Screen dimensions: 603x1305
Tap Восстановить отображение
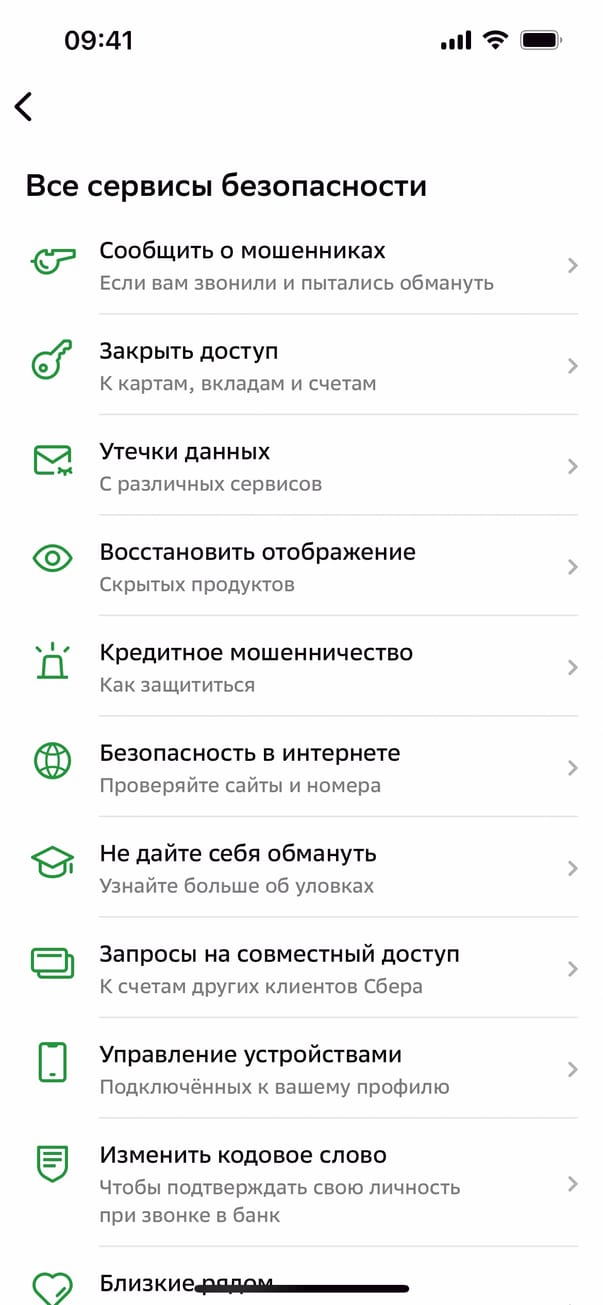coord(300,567)
